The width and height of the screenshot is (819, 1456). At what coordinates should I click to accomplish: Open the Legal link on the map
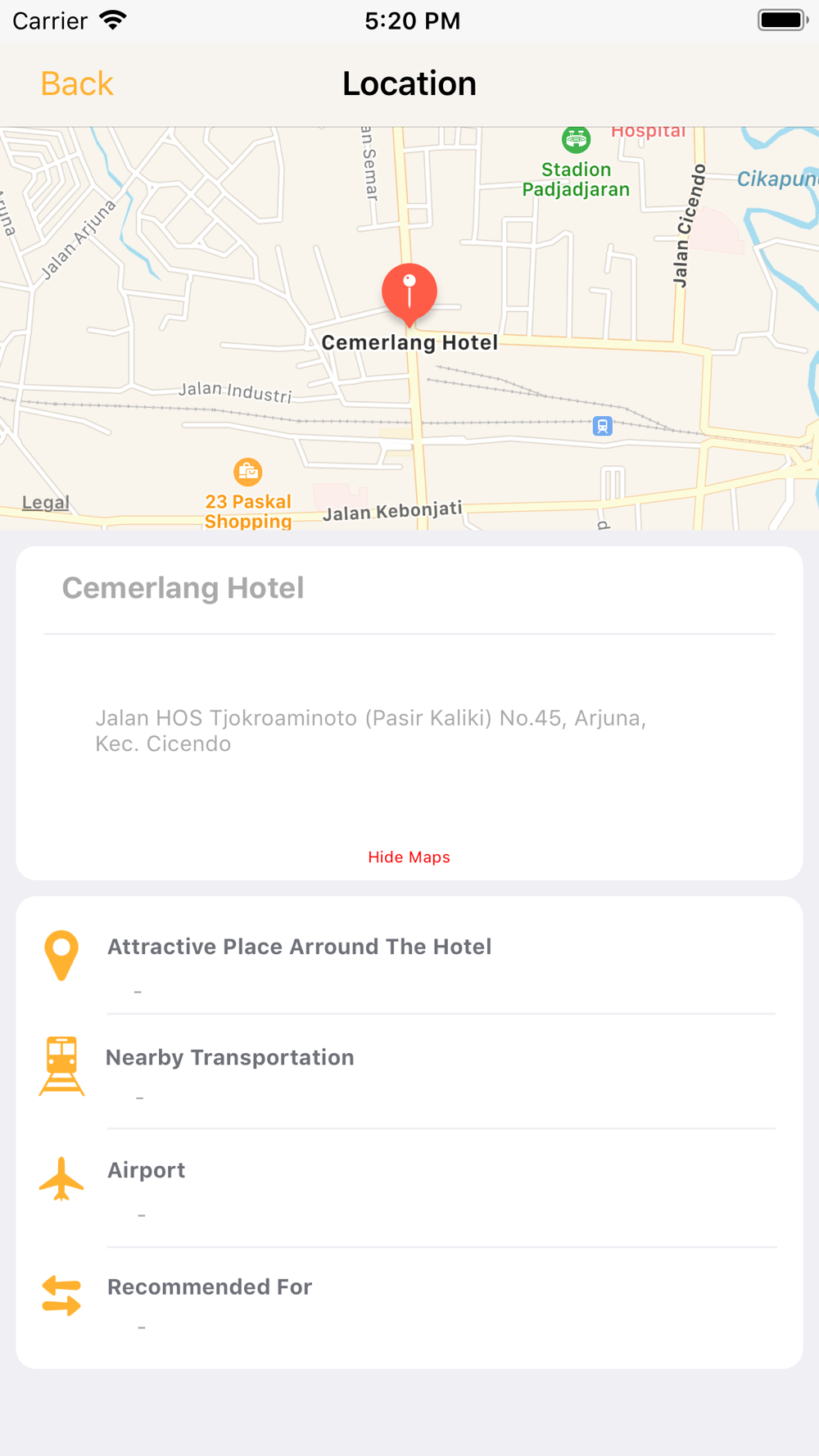[x=46, y=502]
